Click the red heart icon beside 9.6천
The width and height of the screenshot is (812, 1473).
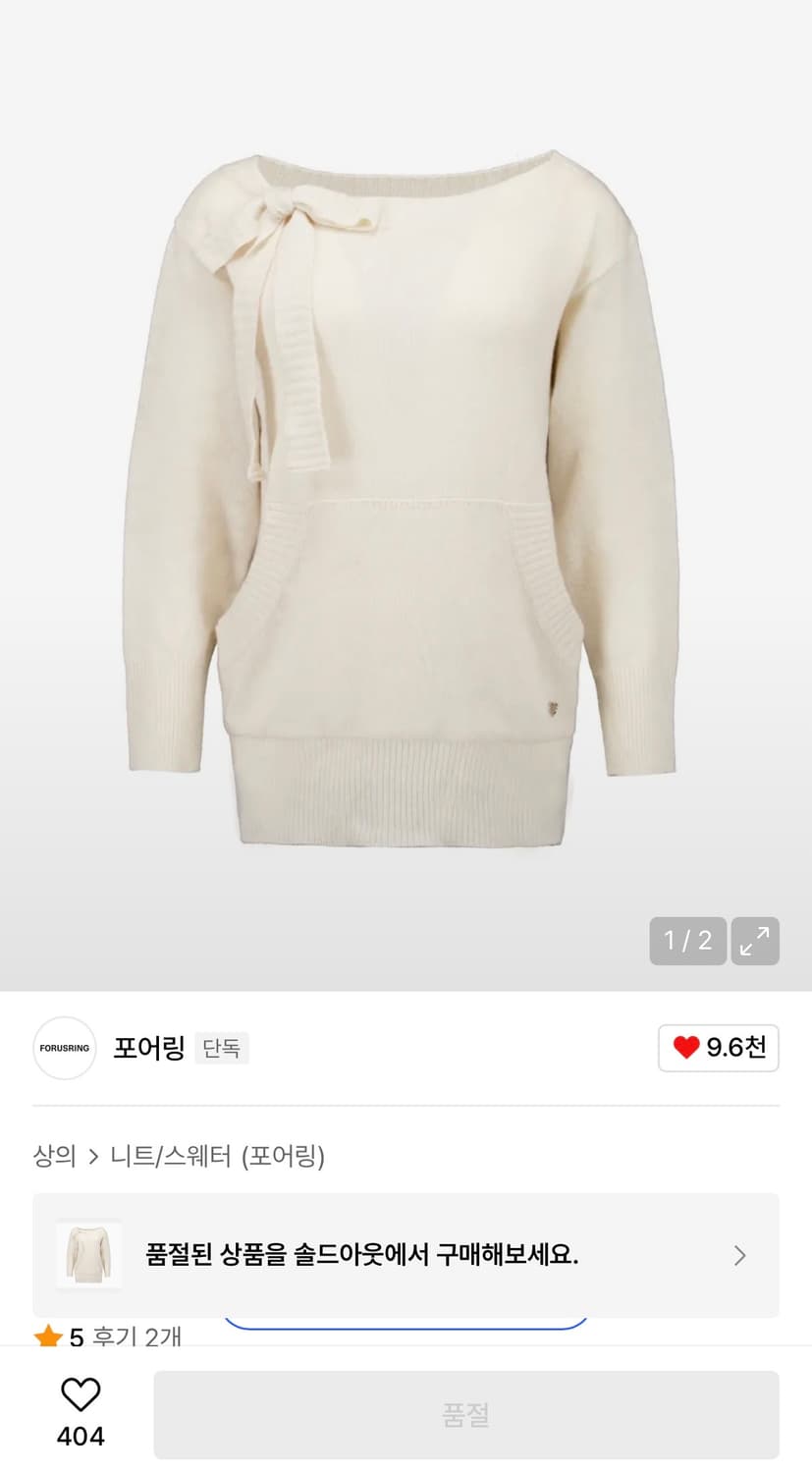[x=685, y=1048]
